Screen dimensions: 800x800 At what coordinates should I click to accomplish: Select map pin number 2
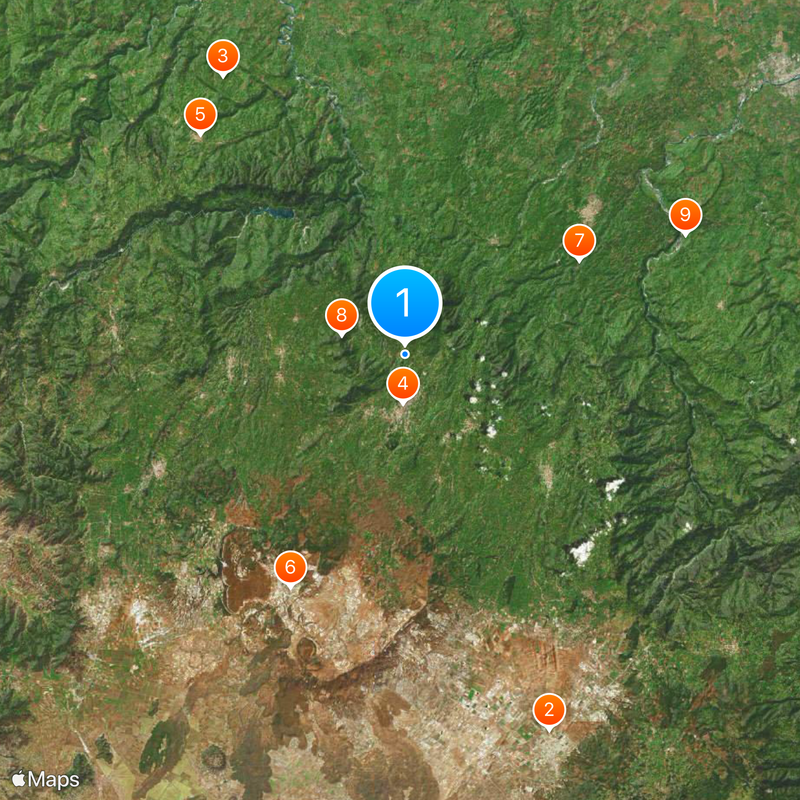click(x=548, y=711)
